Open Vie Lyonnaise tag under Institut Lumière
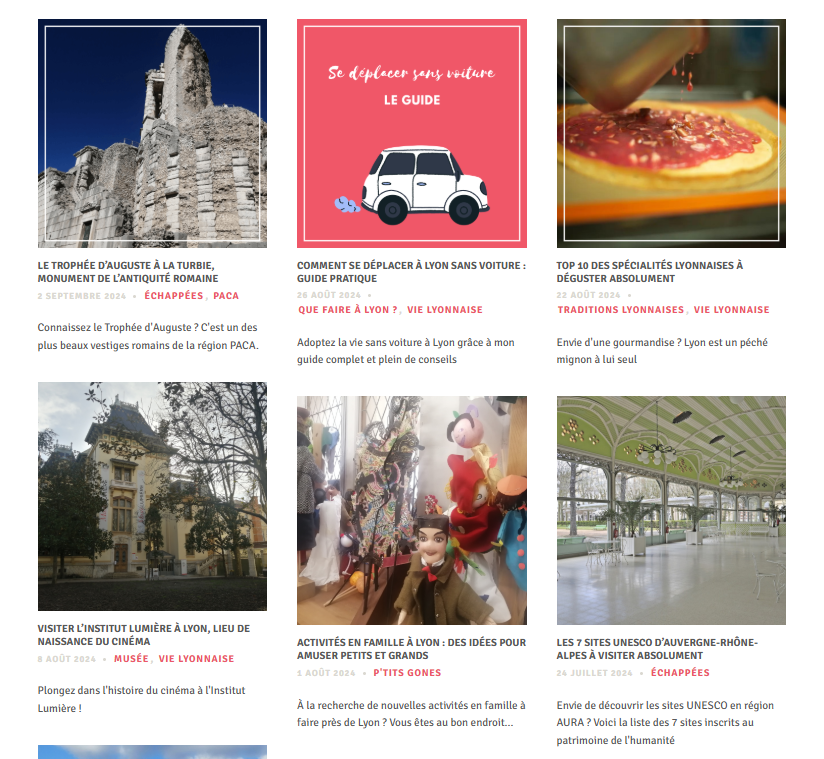The width and height of the screenshot is (824, 759). [x=196, y=659]
